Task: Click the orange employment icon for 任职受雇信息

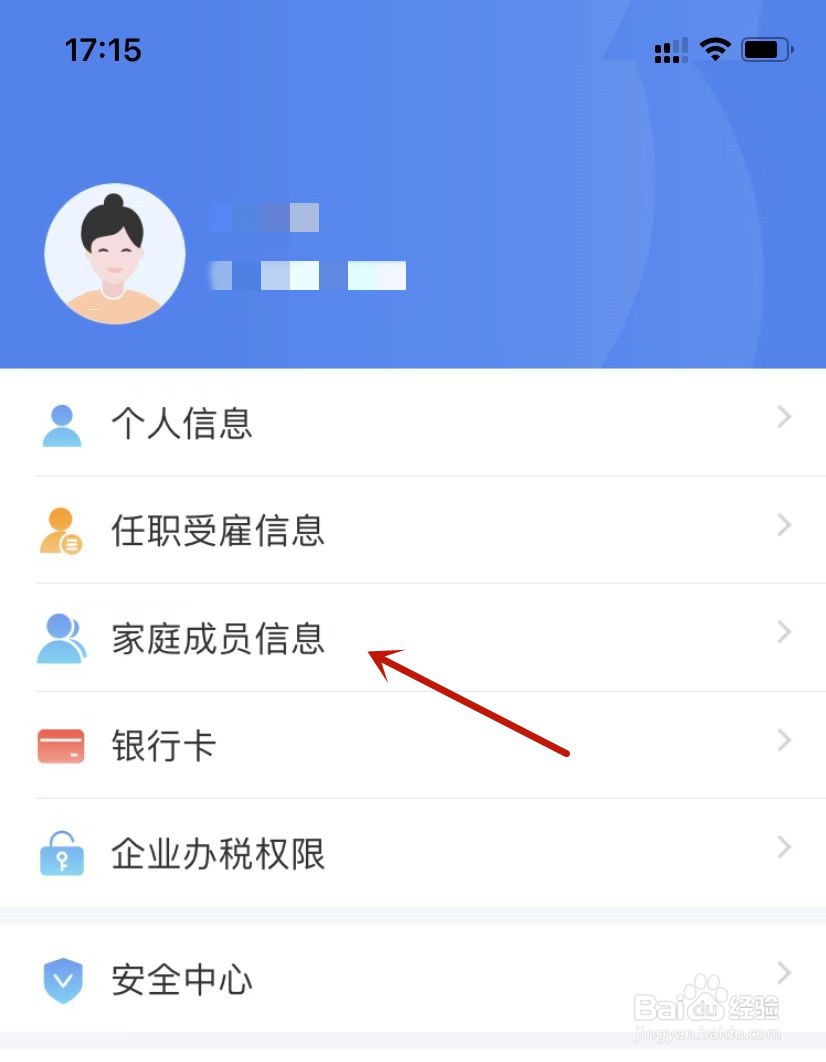Action: pyautogui.click(x=61, y=531)
